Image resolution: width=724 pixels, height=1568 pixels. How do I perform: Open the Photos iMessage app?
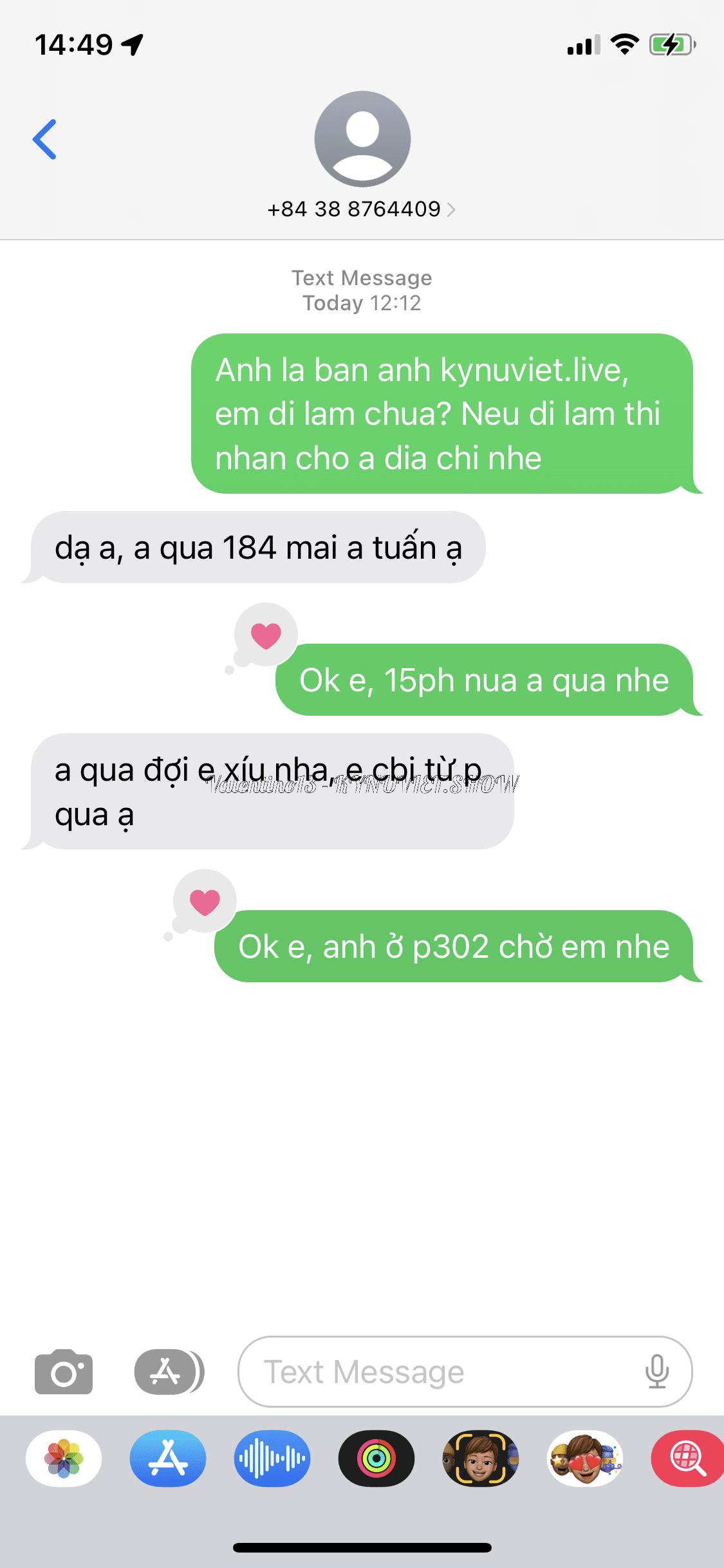64,1459
